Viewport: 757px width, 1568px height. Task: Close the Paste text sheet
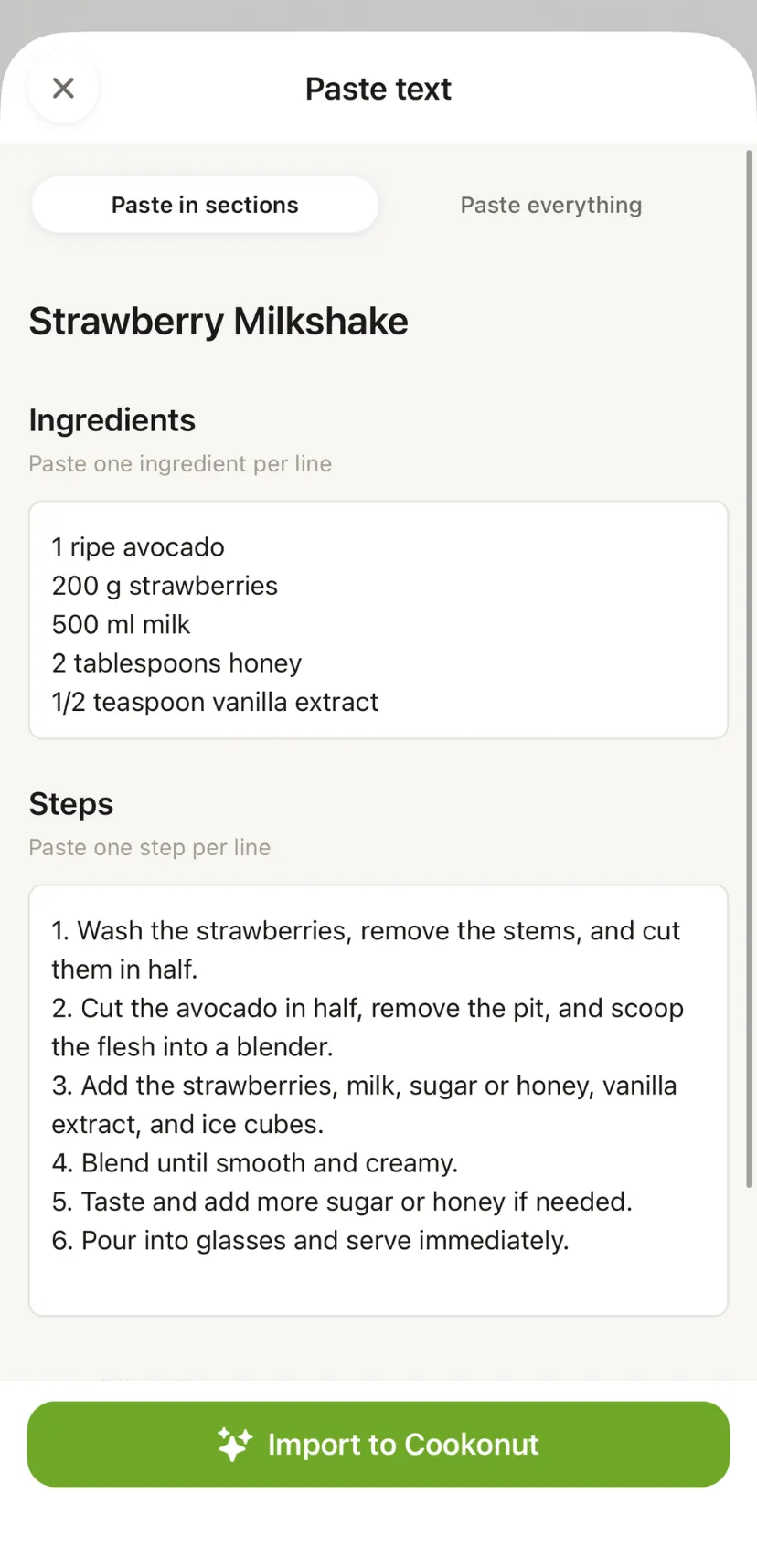(63, 89)
